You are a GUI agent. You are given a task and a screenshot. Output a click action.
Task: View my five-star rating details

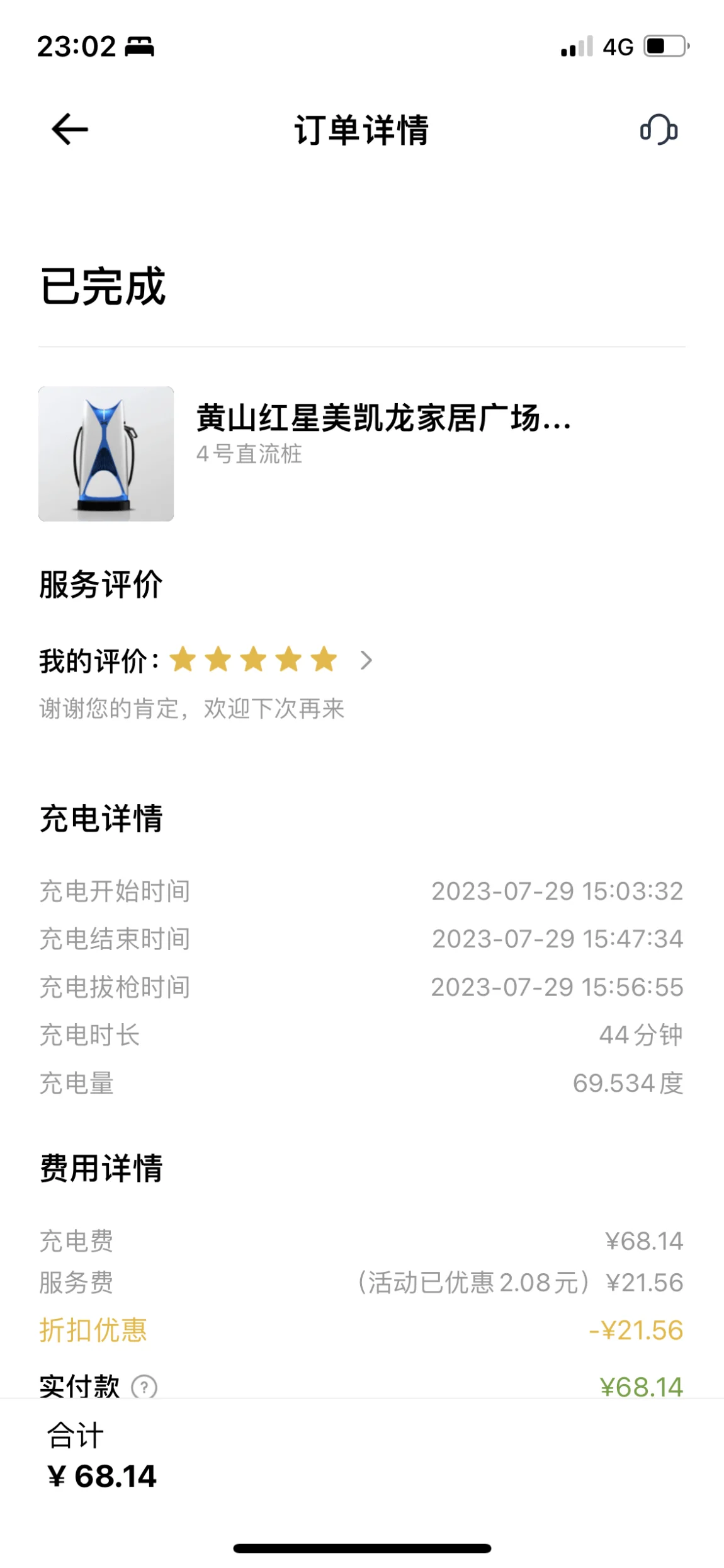206,660
